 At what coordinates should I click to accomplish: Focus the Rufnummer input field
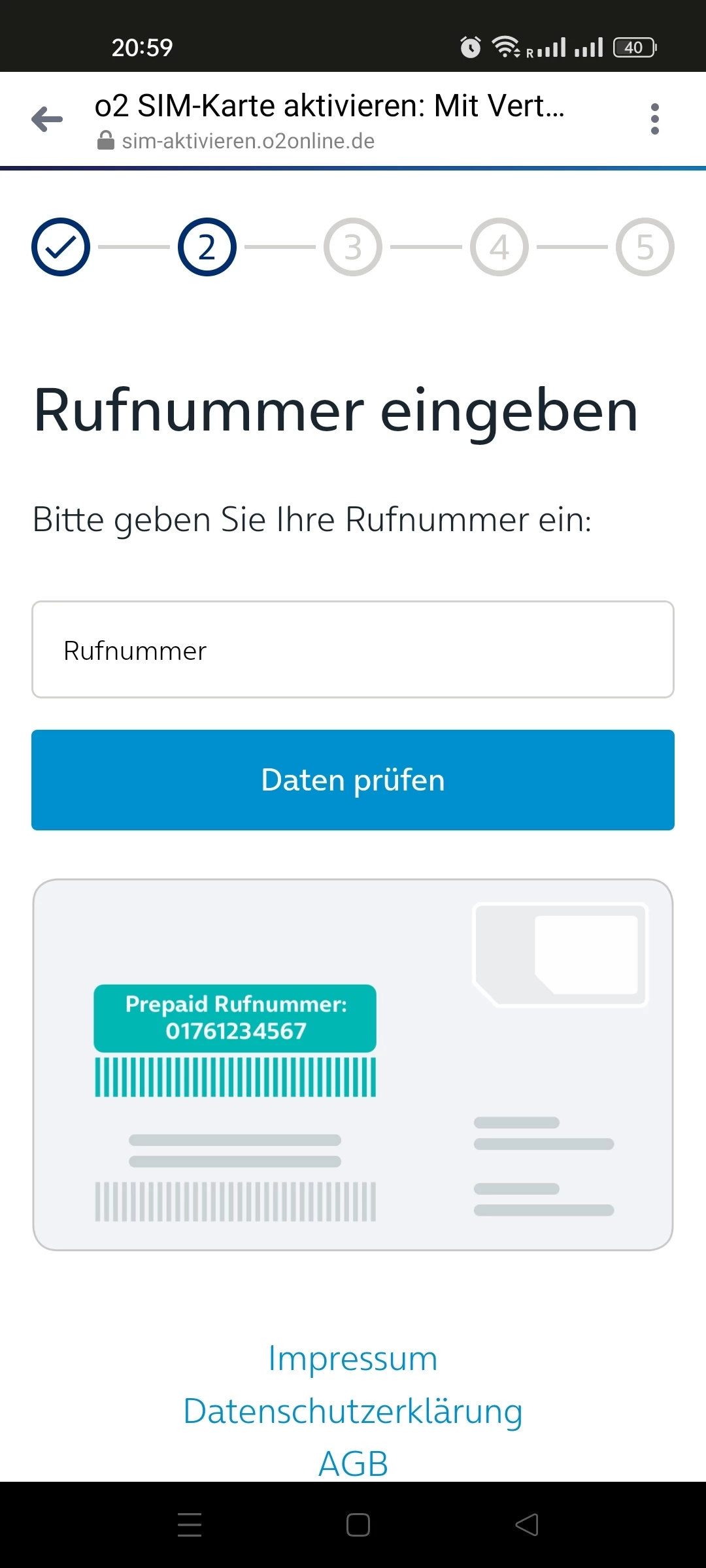point(353,649)
